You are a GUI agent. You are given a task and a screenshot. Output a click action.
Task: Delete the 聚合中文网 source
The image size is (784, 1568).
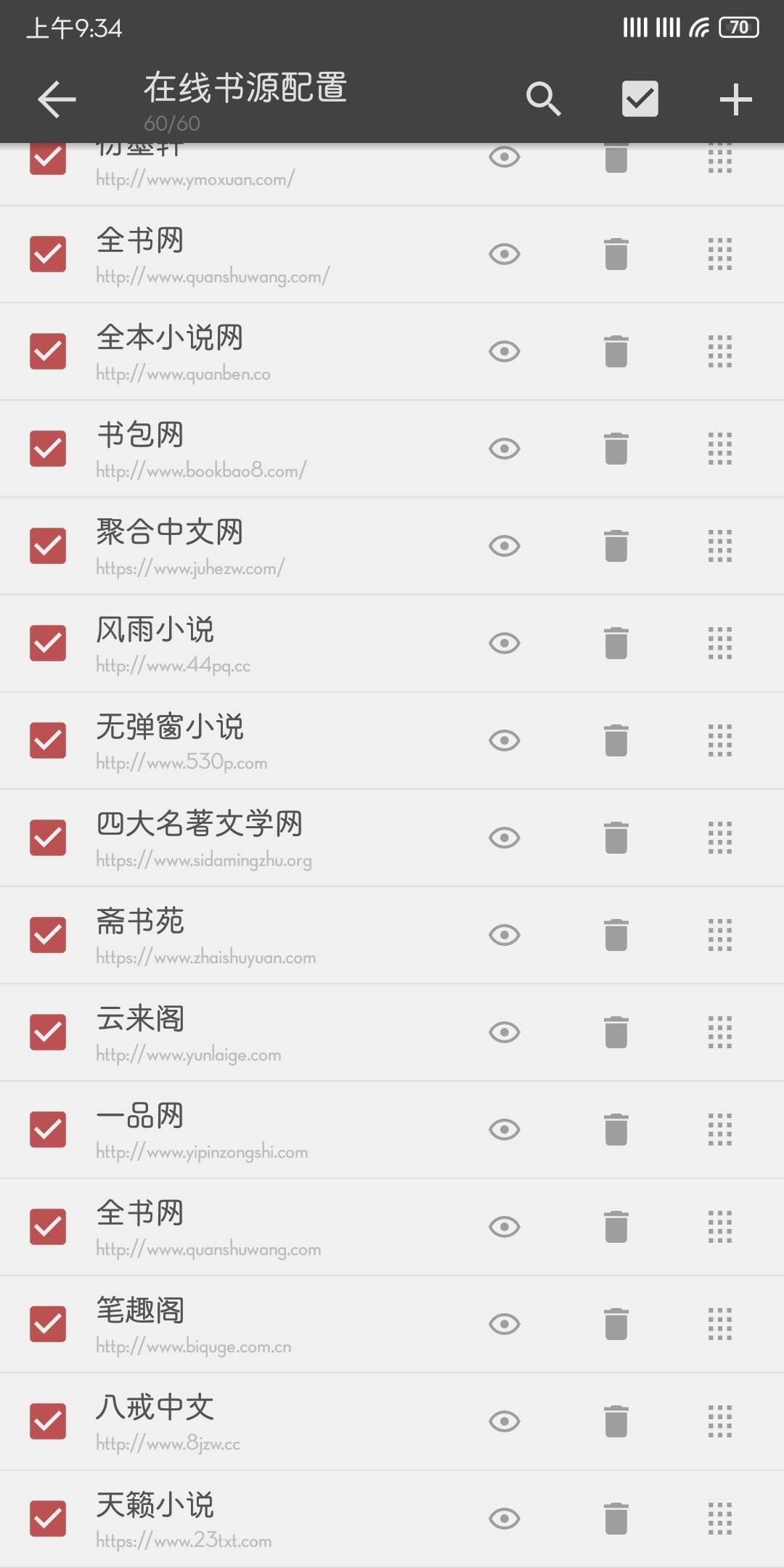pos(616,546)
